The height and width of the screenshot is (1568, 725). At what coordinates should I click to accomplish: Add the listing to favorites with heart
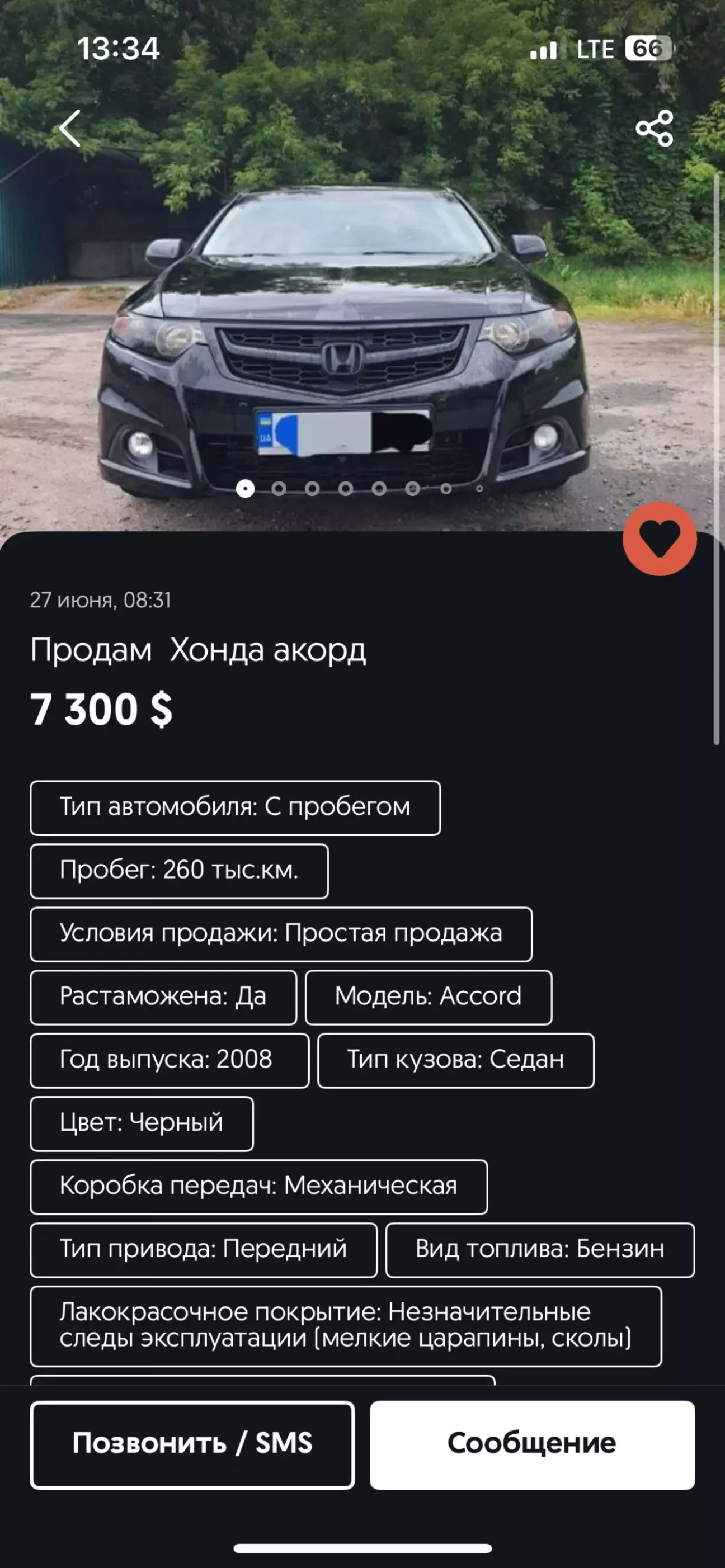tap(659, 539)
